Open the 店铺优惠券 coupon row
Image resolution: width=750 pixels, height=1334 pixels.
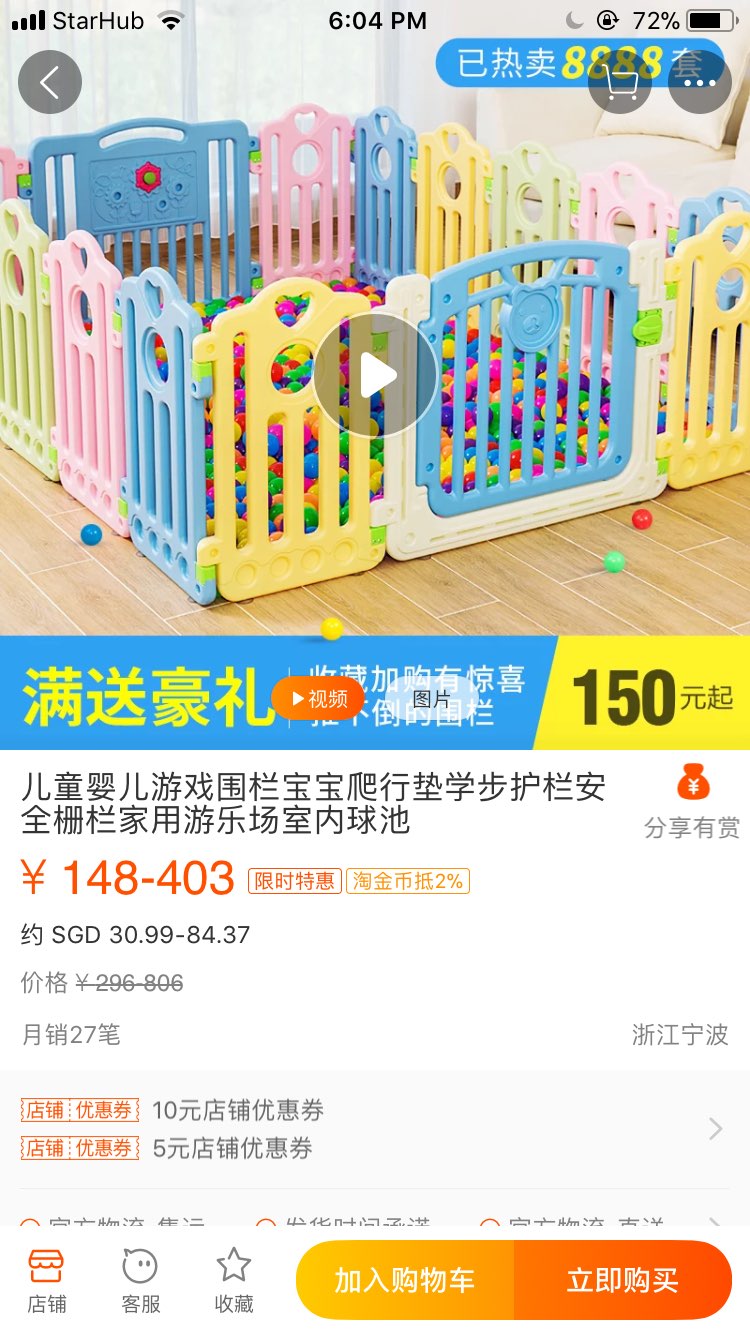click(375, 1129)
